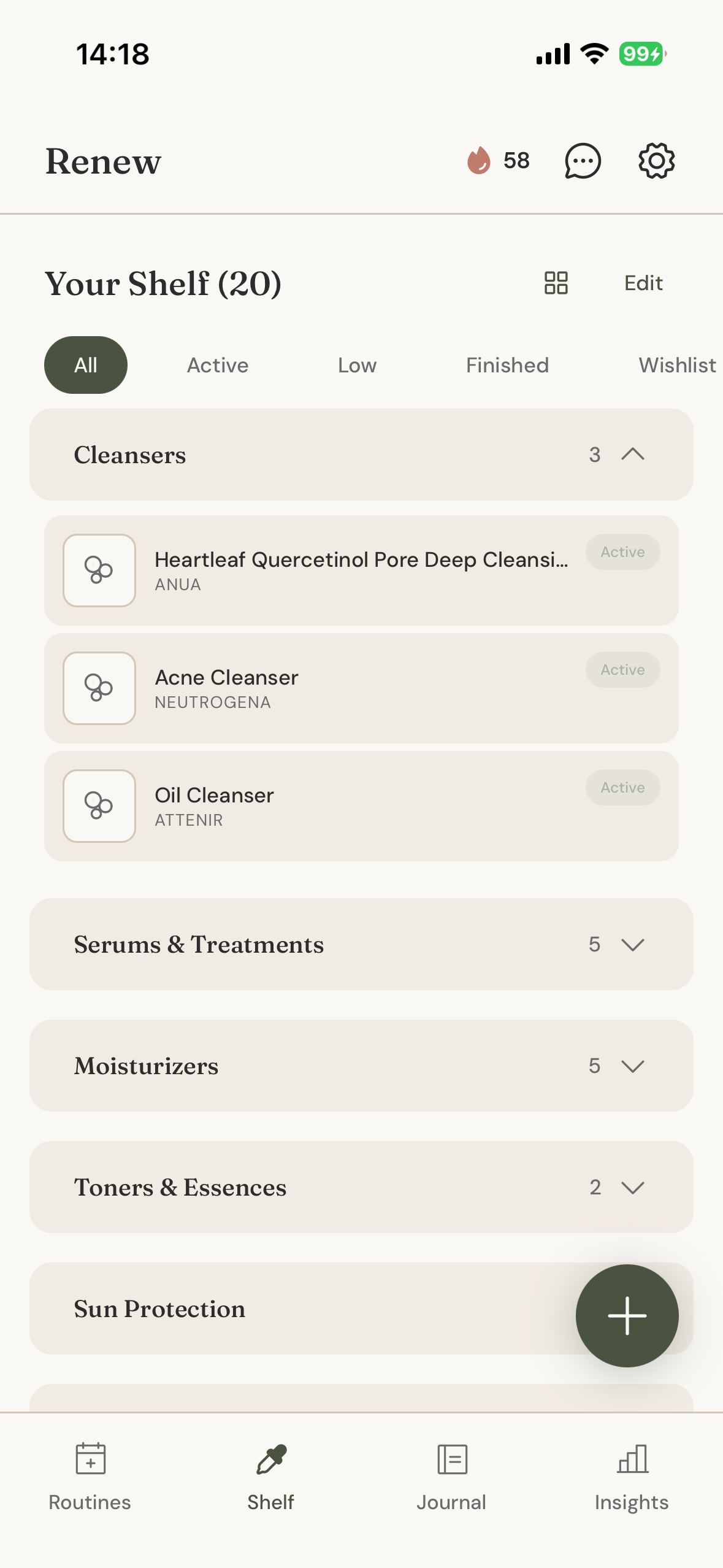Open the streak flame counter
The image size is (723, 1568).
495,161
